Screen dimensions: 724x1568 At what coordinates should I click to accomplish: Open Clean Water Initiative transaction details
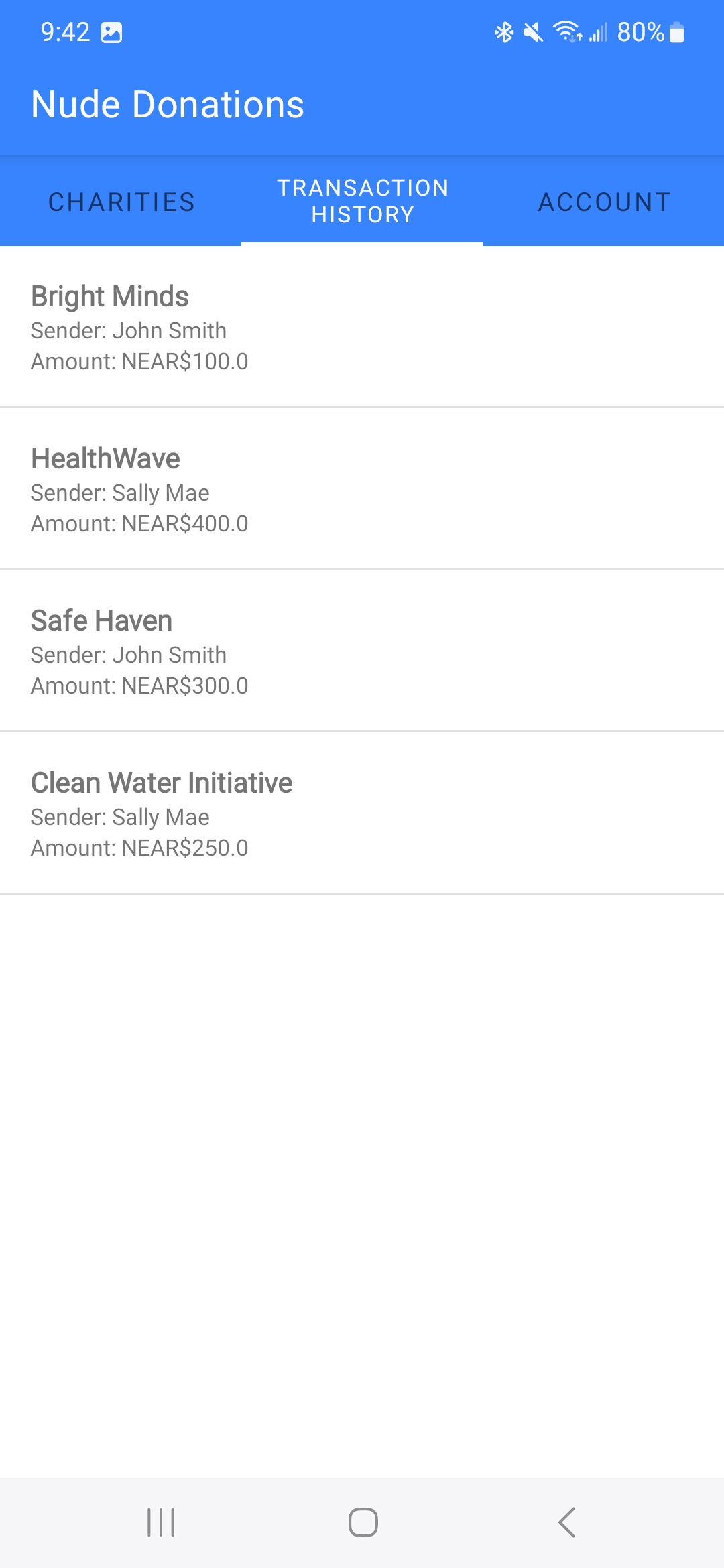click(x=362, y=813)
